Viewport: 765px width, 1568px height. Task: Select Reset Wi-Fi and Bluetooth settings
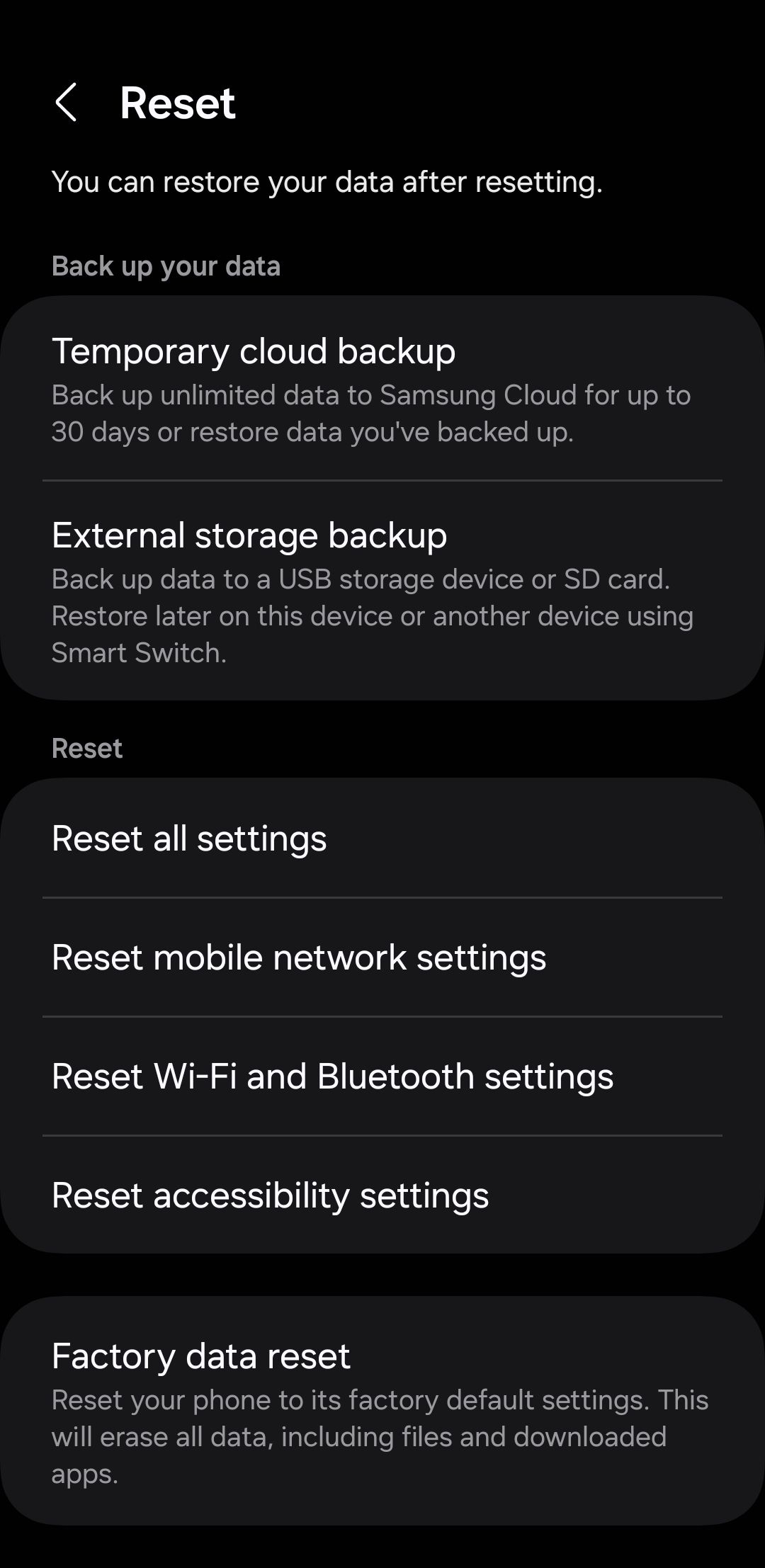(x=333, y=1076)
